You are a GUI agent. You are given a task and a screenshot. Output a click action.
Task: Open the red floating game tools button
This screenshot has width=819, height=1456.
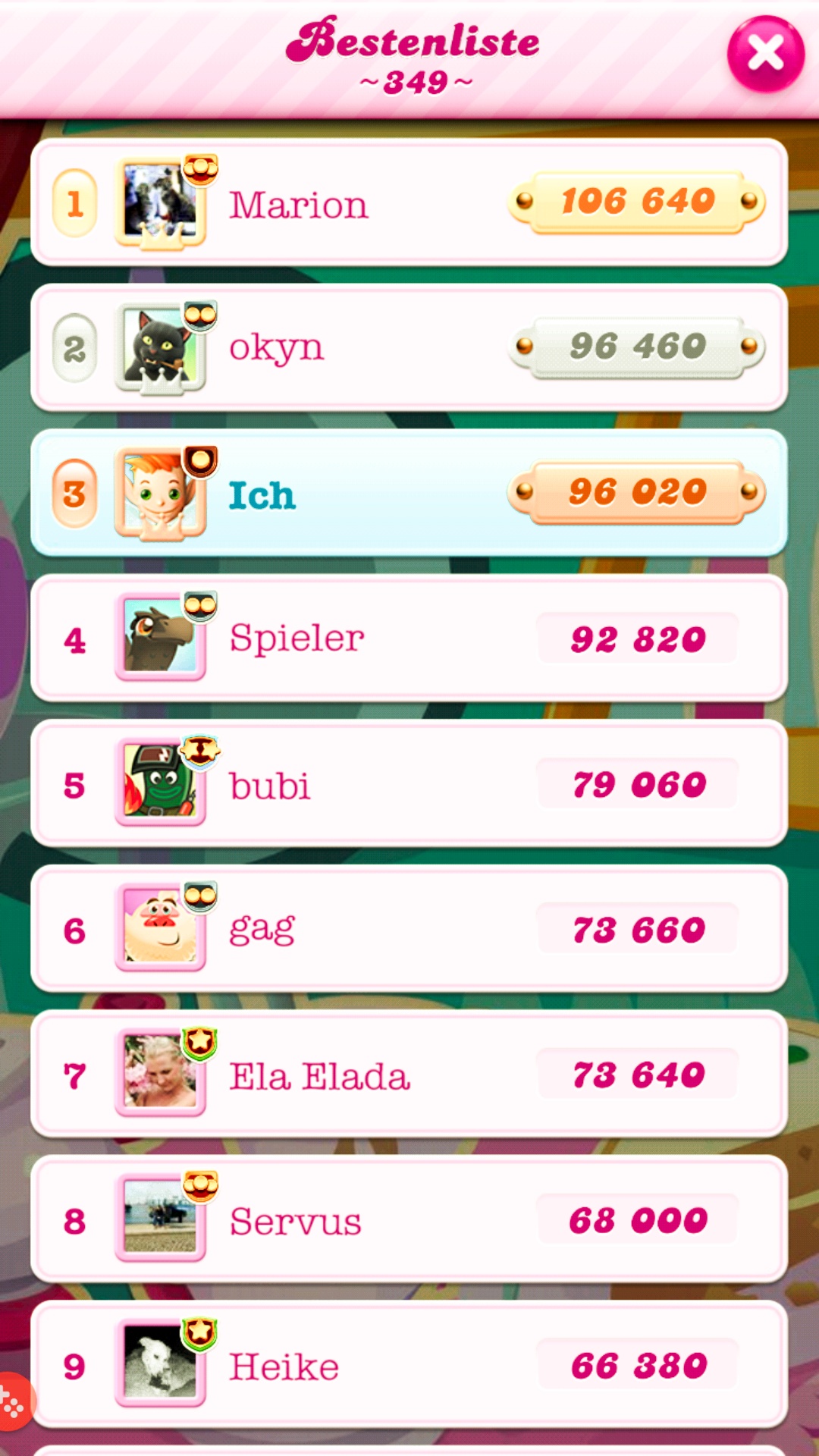pyautogui.click(x=12, y=1401)
